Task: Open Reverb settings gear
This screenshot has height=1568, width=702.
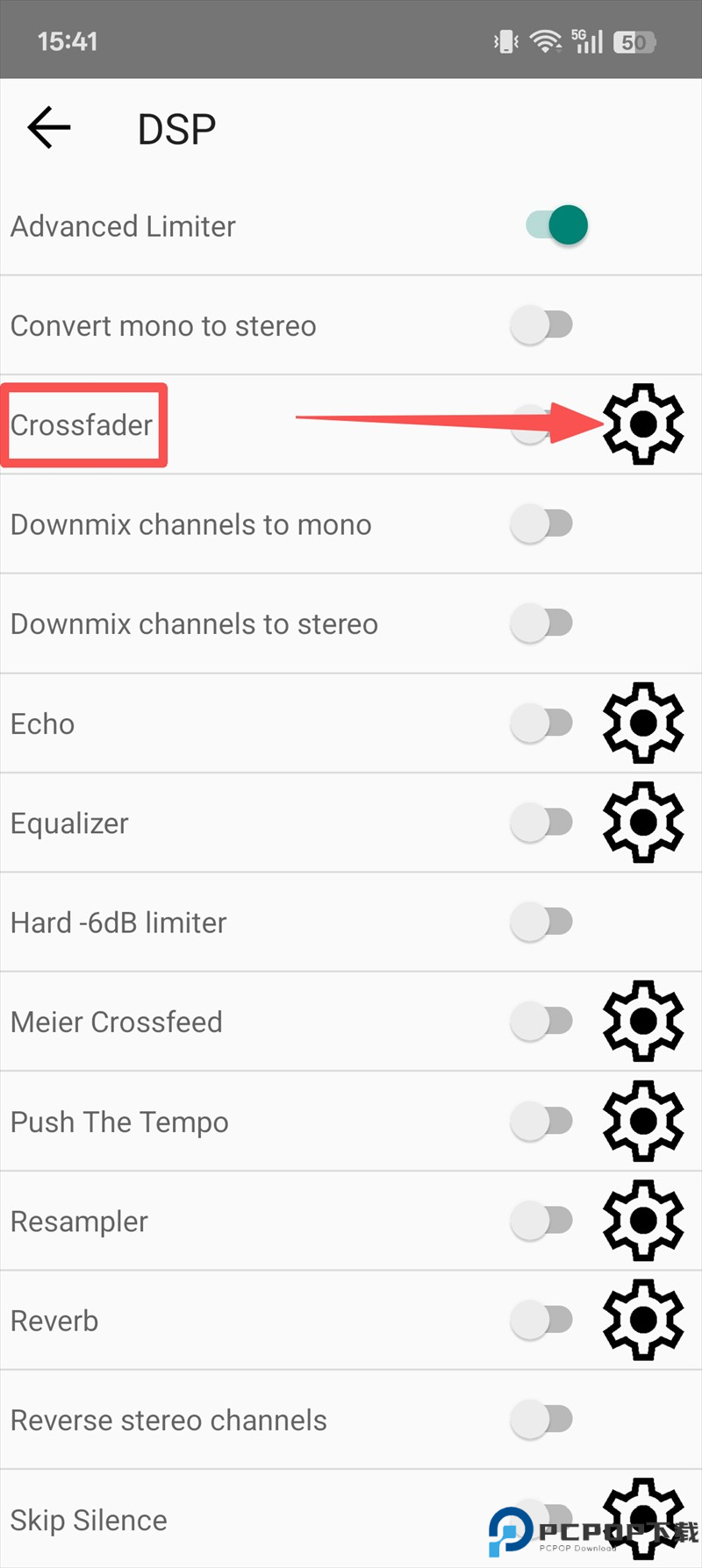Action: (643, 1320)
